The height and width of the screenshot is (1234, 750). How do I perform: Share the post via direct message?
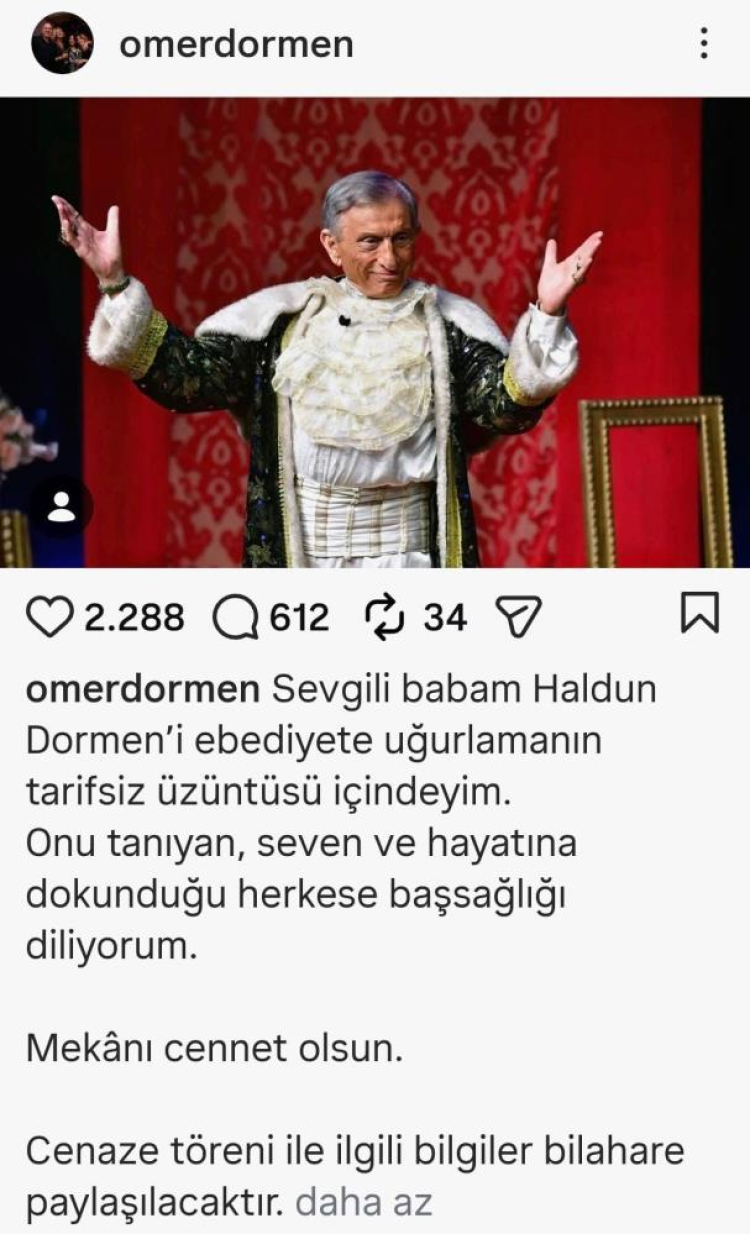[519, 618]
